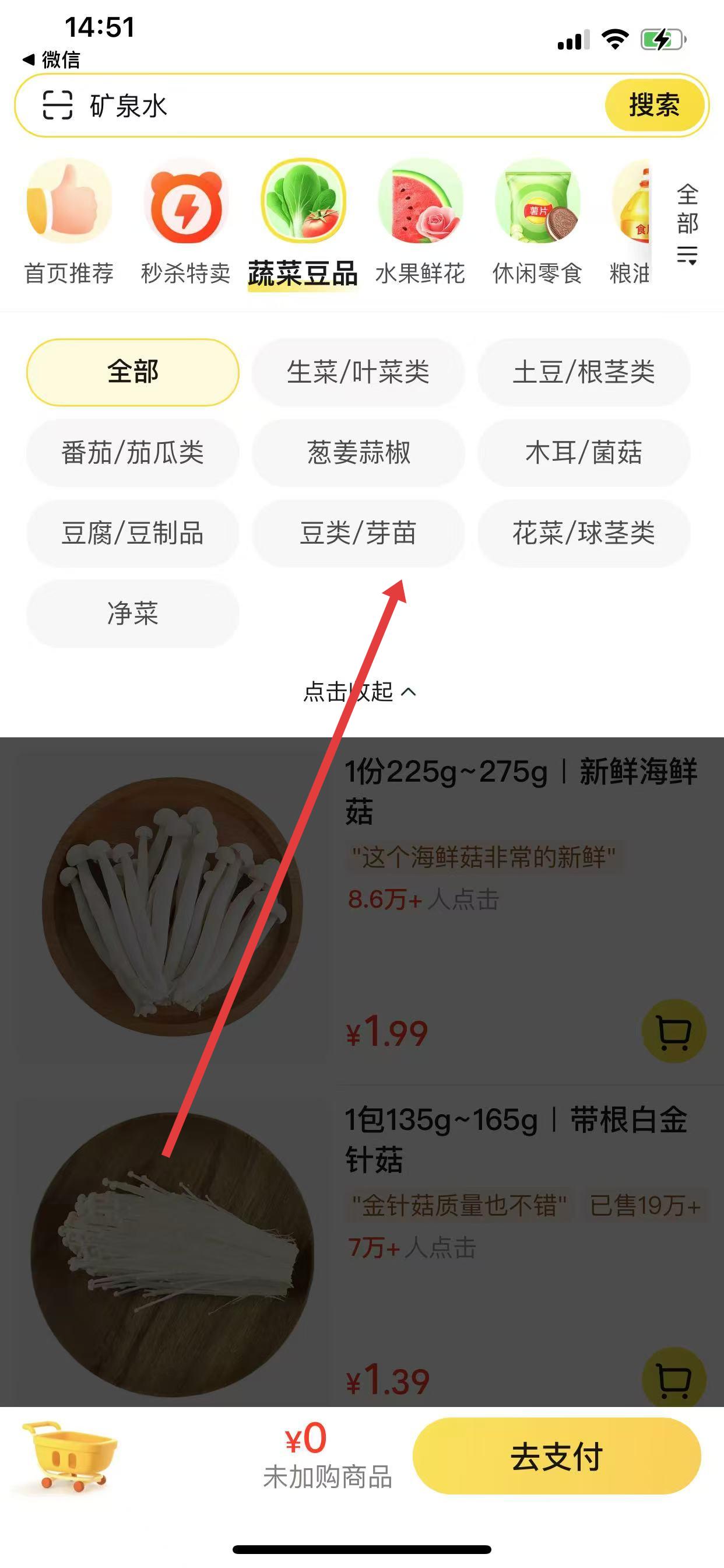Tap the yellow 搜索 button
Viewport: 724px width, 1568px height.
pyautogui.click(x=655, y=106)
